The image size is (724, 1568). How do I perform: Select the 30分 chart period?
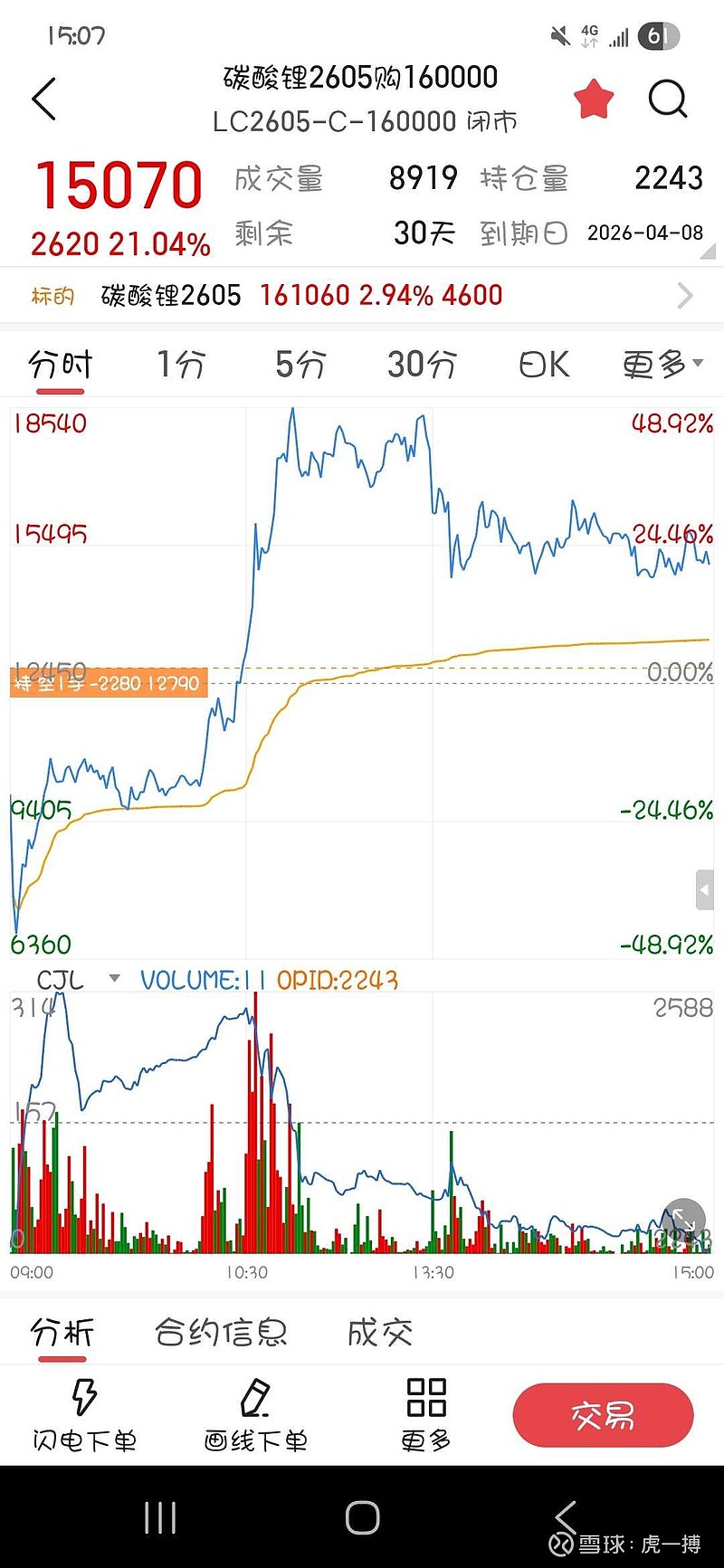pos(422,365)
